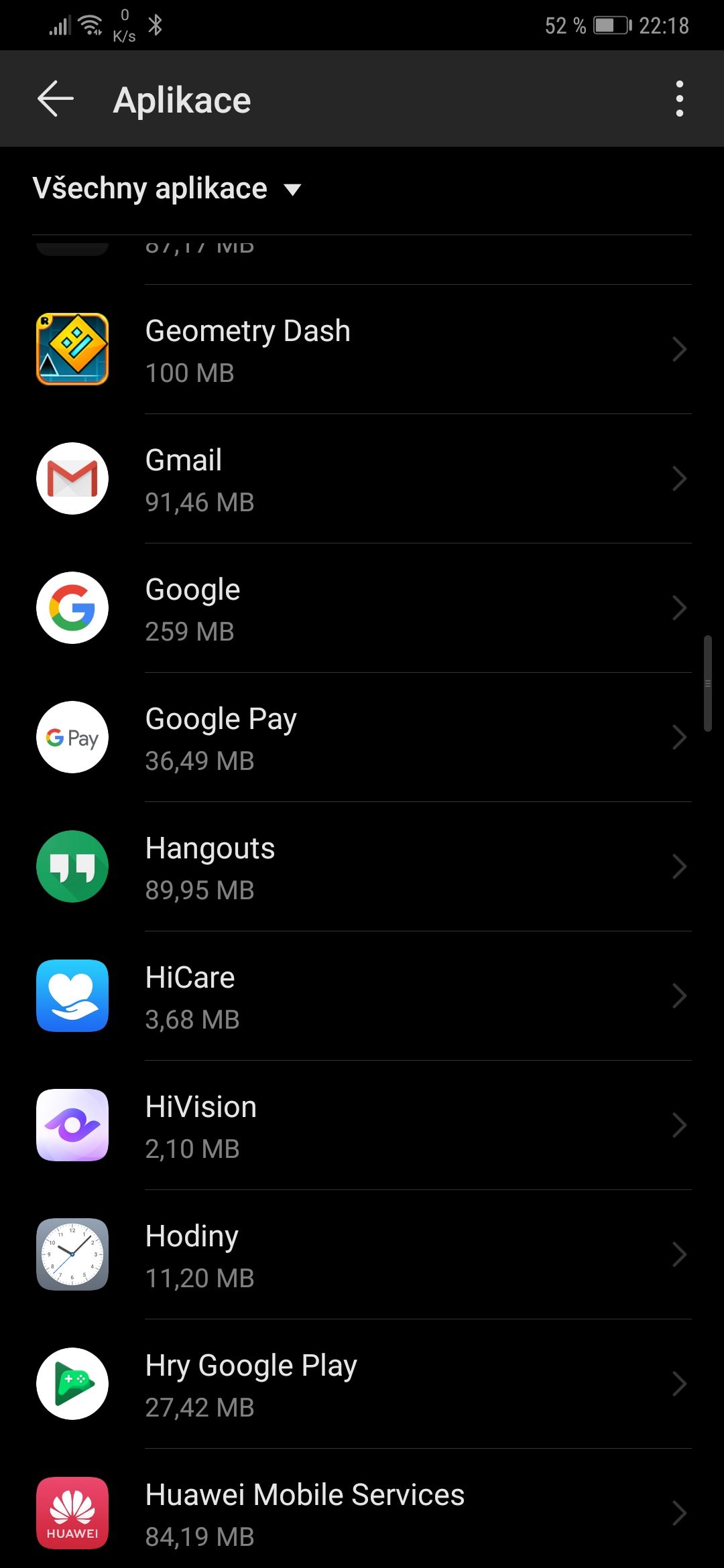724x1568 pixels.
Task: Go back using the arrow icon
Action: (x=55, y=99)
